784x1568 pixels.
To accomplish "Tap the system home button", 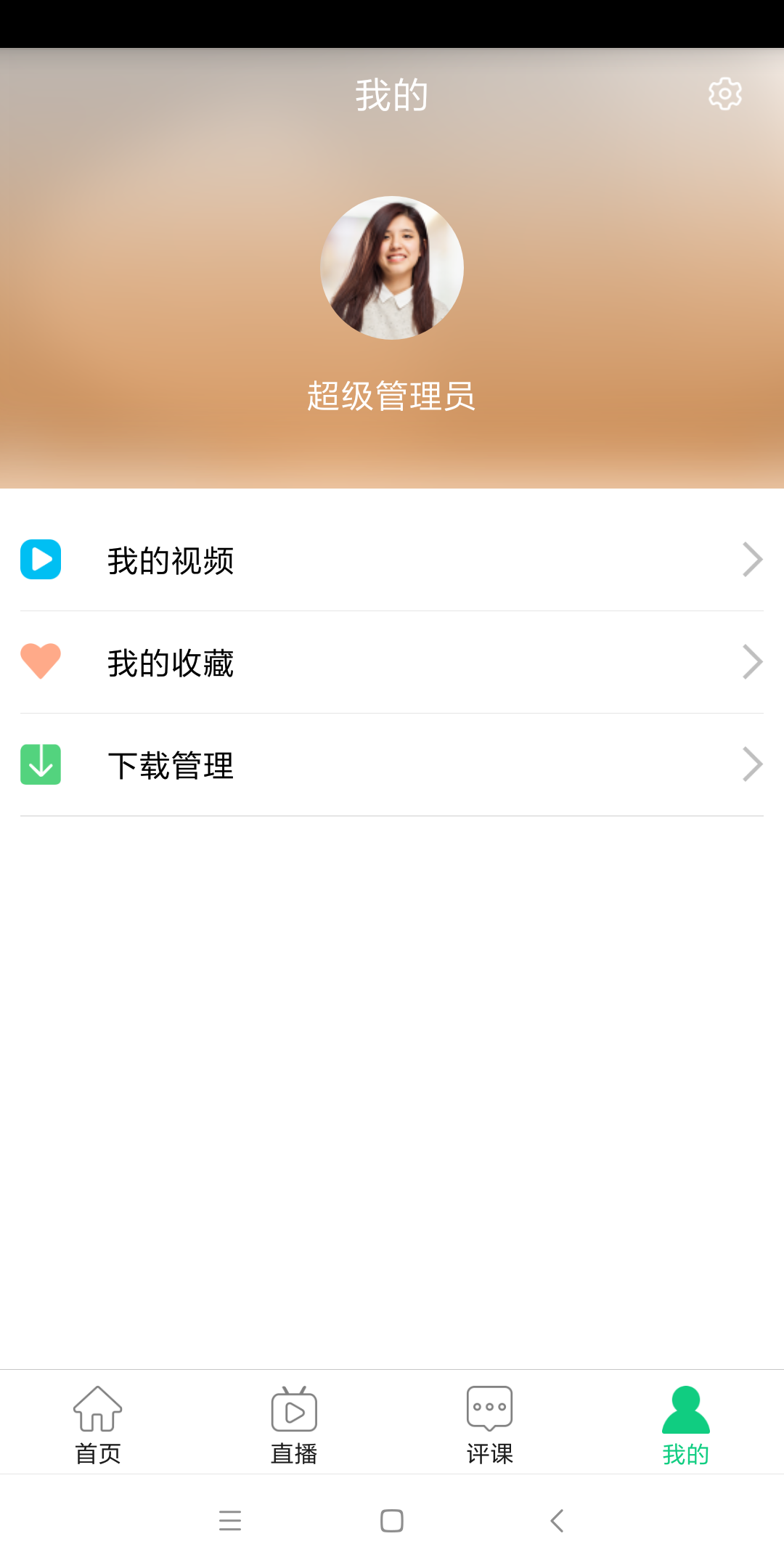I will (392, 1520).
